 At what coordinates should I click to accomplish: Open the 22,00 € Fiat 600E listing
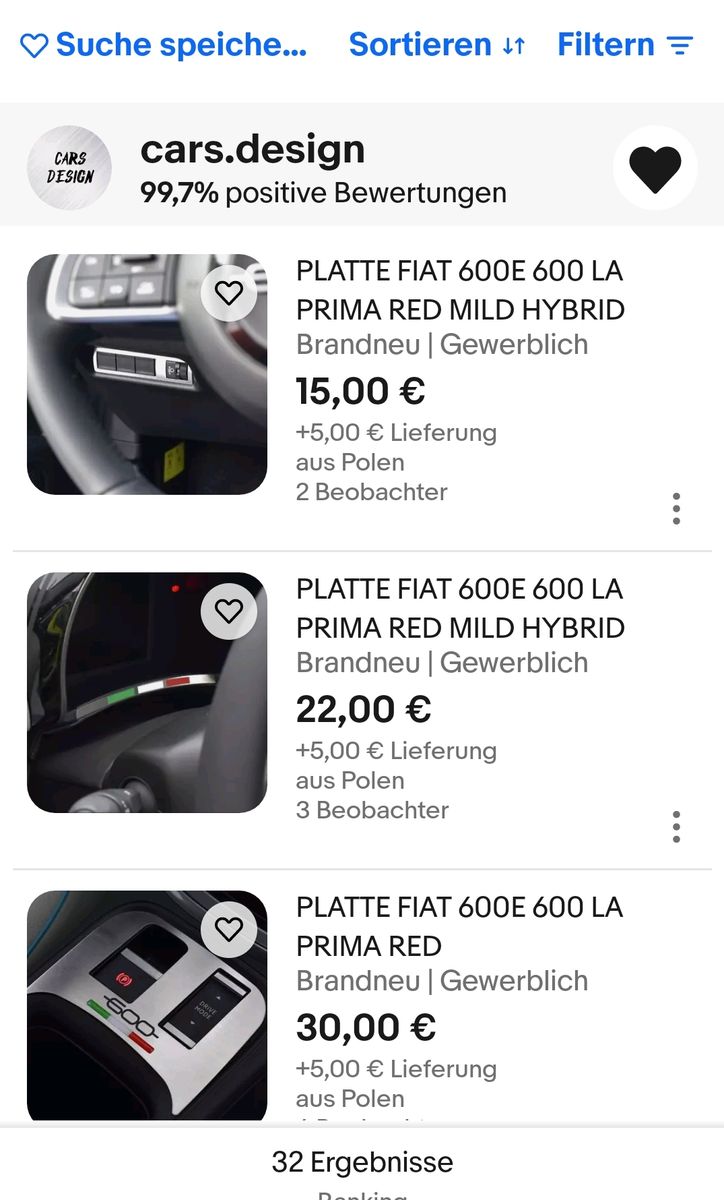[x=460, y=608]
